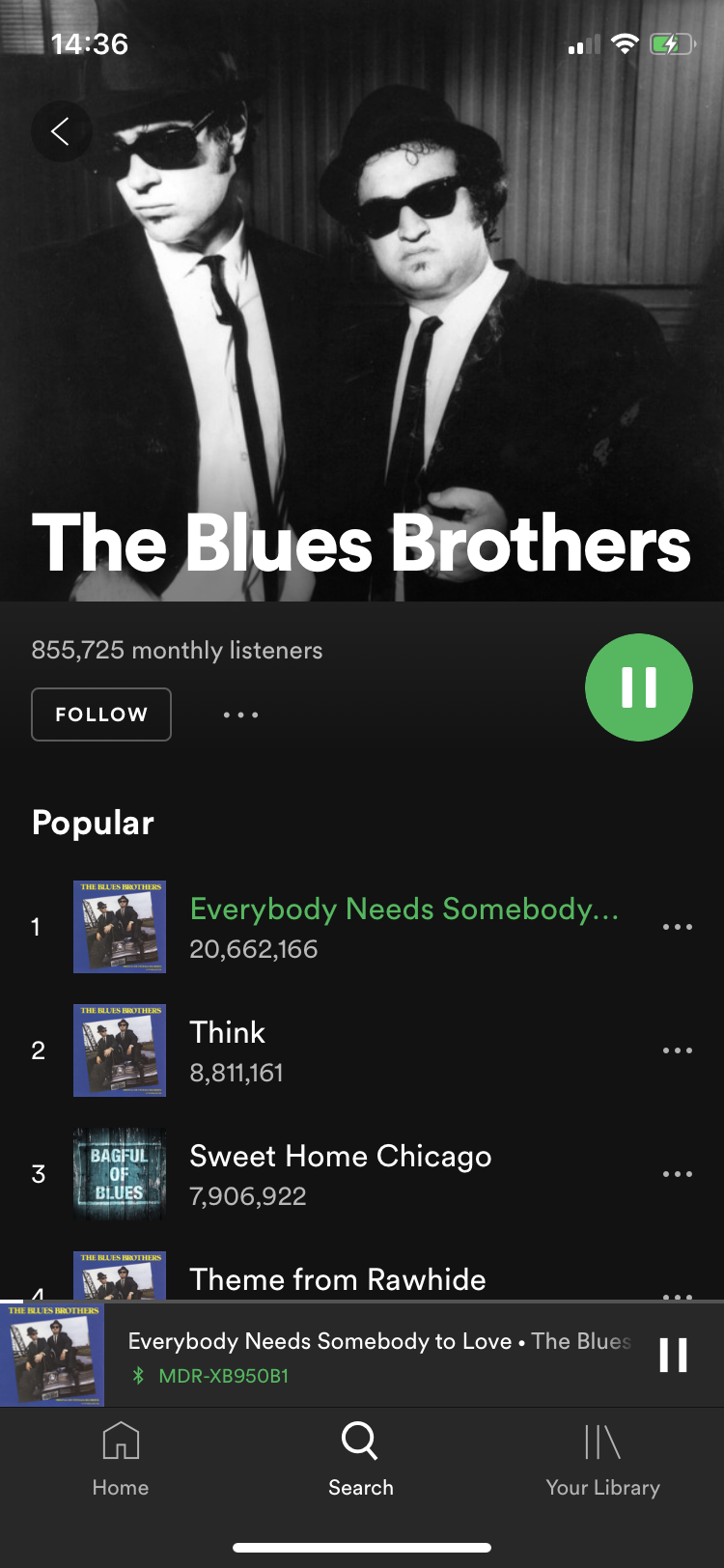Switch to the Home tab
The image size is (724, 1568).
tap(121, 1458)
